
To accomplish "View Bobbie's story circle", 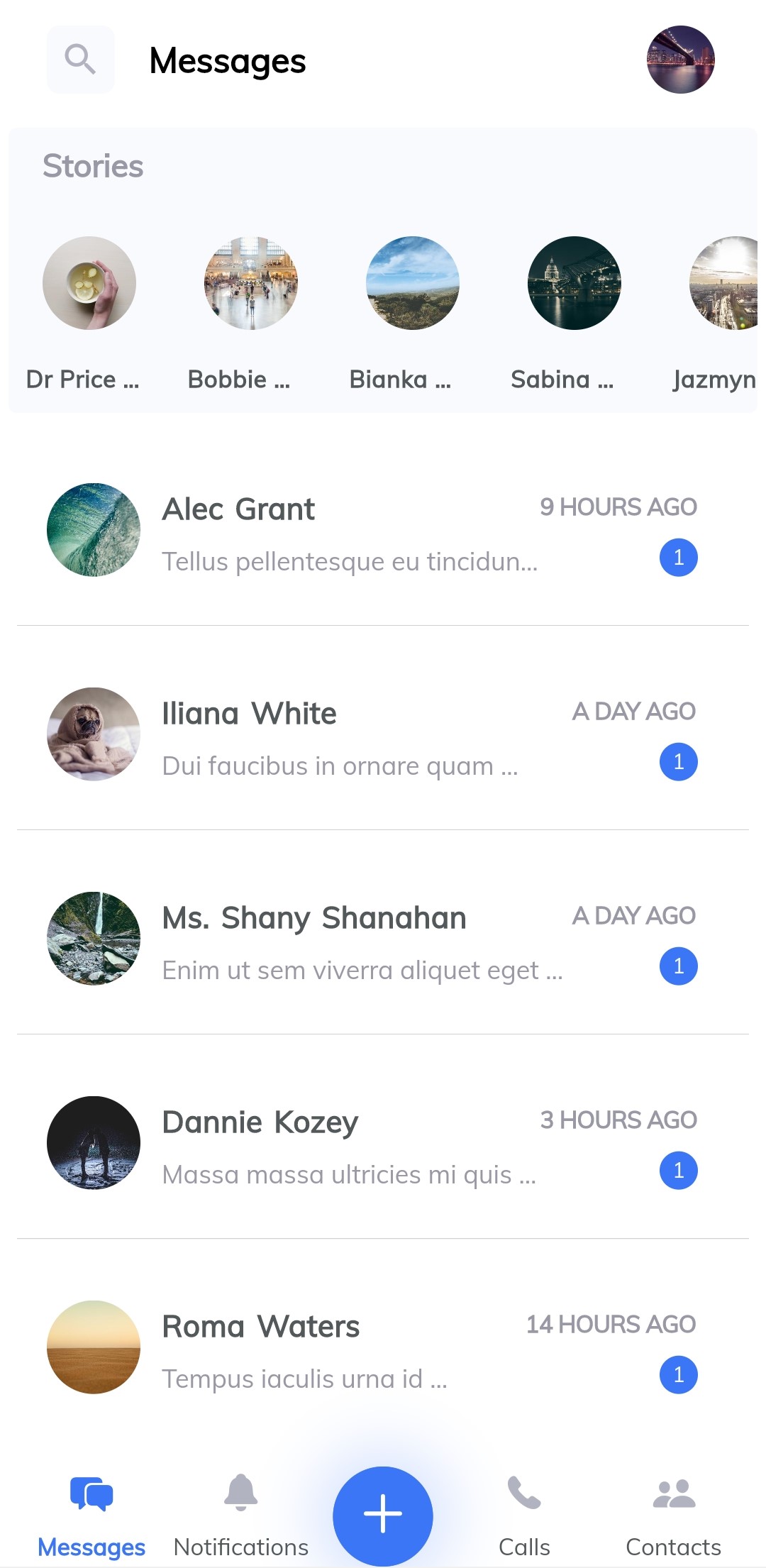I will [250, 283].
